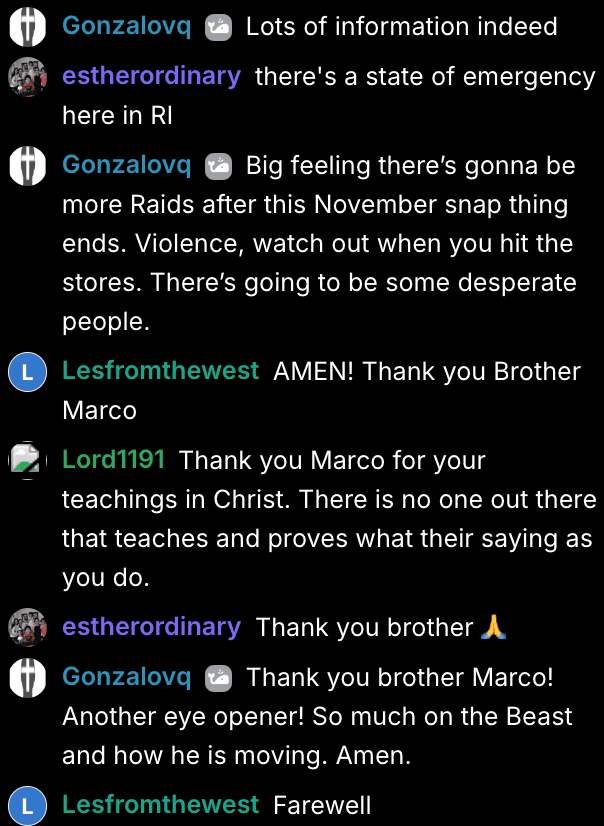Tap Lesfromthewest's name on the "Farewell" message
The image size is (604, 826).
[x=160, y=804]
